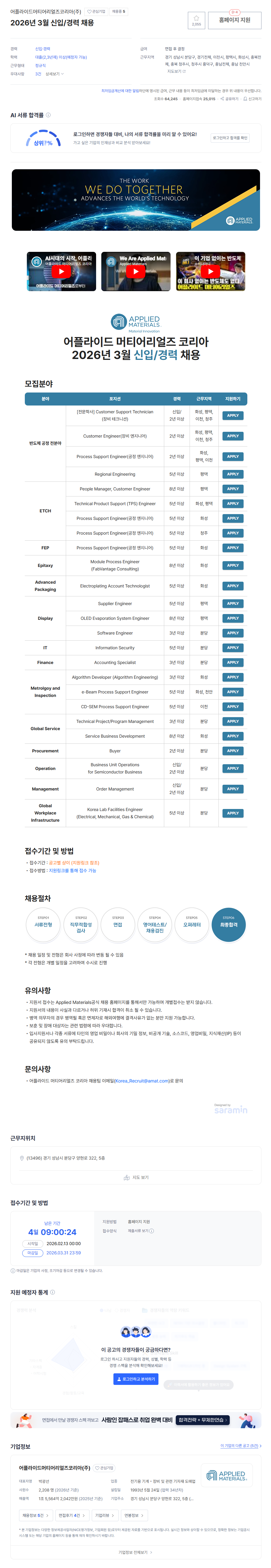Screen dimensions: 271x1568
Task: Open the 합격전략 + 무제한연습 banner
Action: pos(203,1420)
